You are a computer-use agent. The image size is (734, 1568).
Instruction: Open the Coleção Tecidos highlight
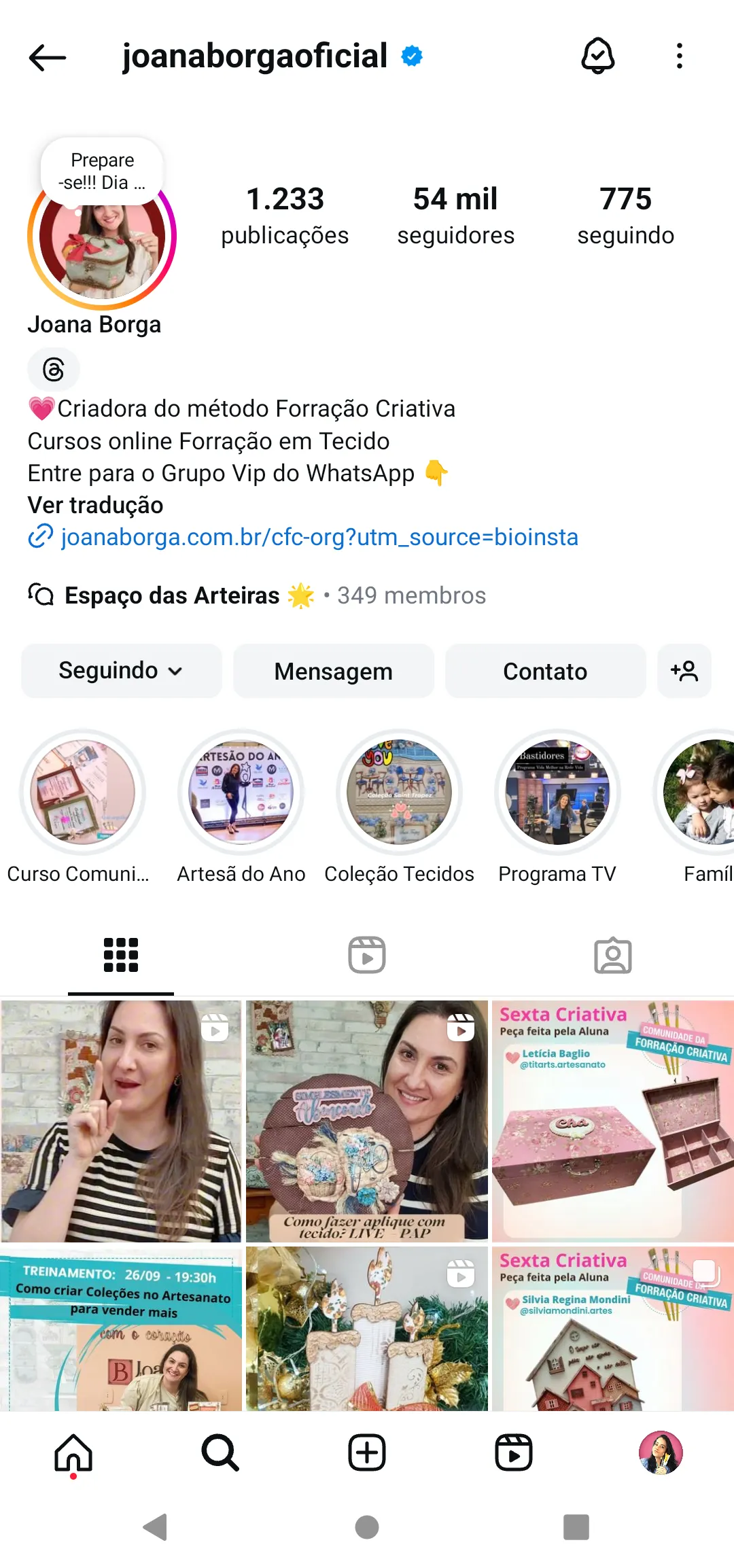tap(399, 792)
